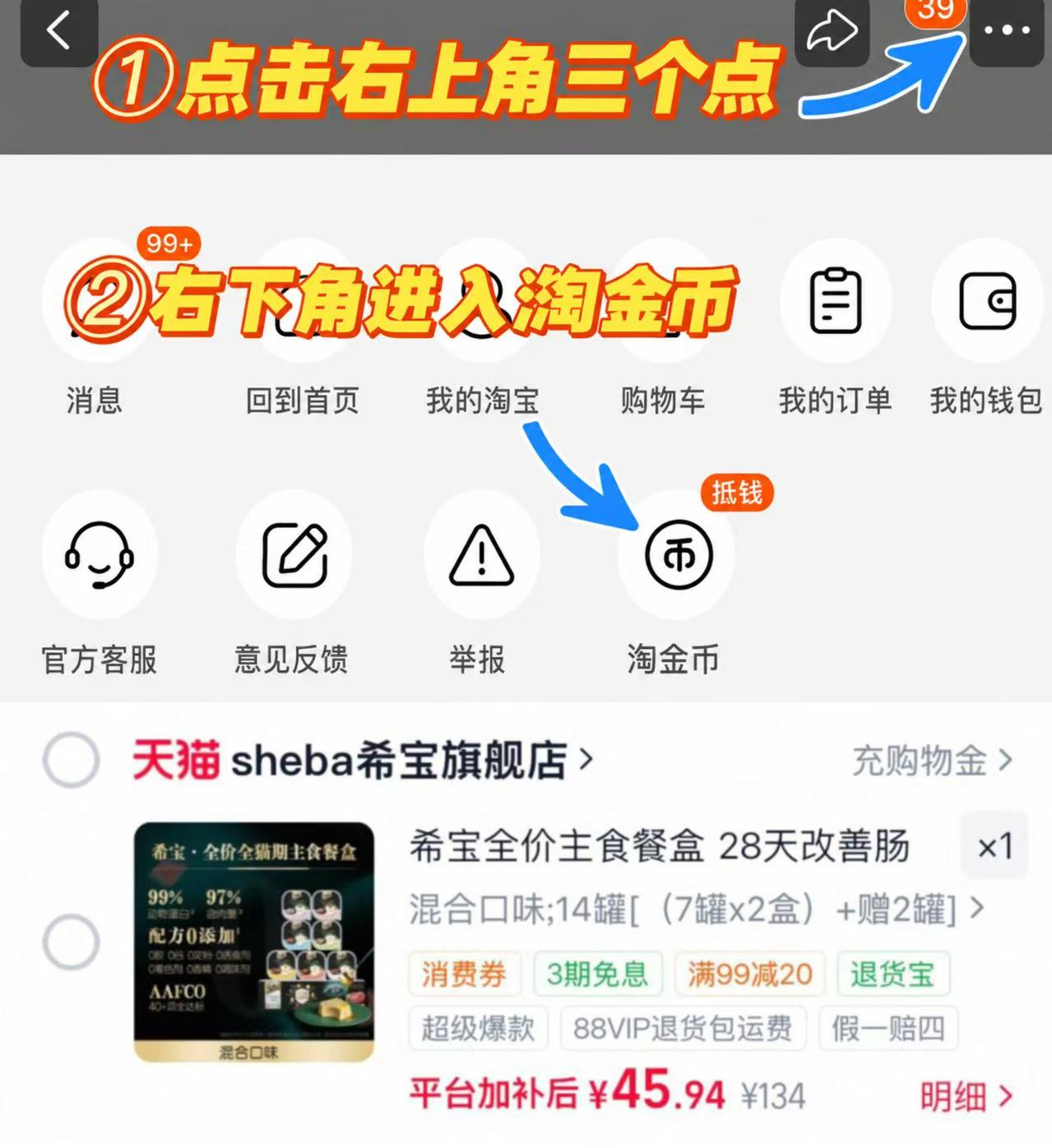
Task: View price 明细 details
Action: [x=966, y=1096]
